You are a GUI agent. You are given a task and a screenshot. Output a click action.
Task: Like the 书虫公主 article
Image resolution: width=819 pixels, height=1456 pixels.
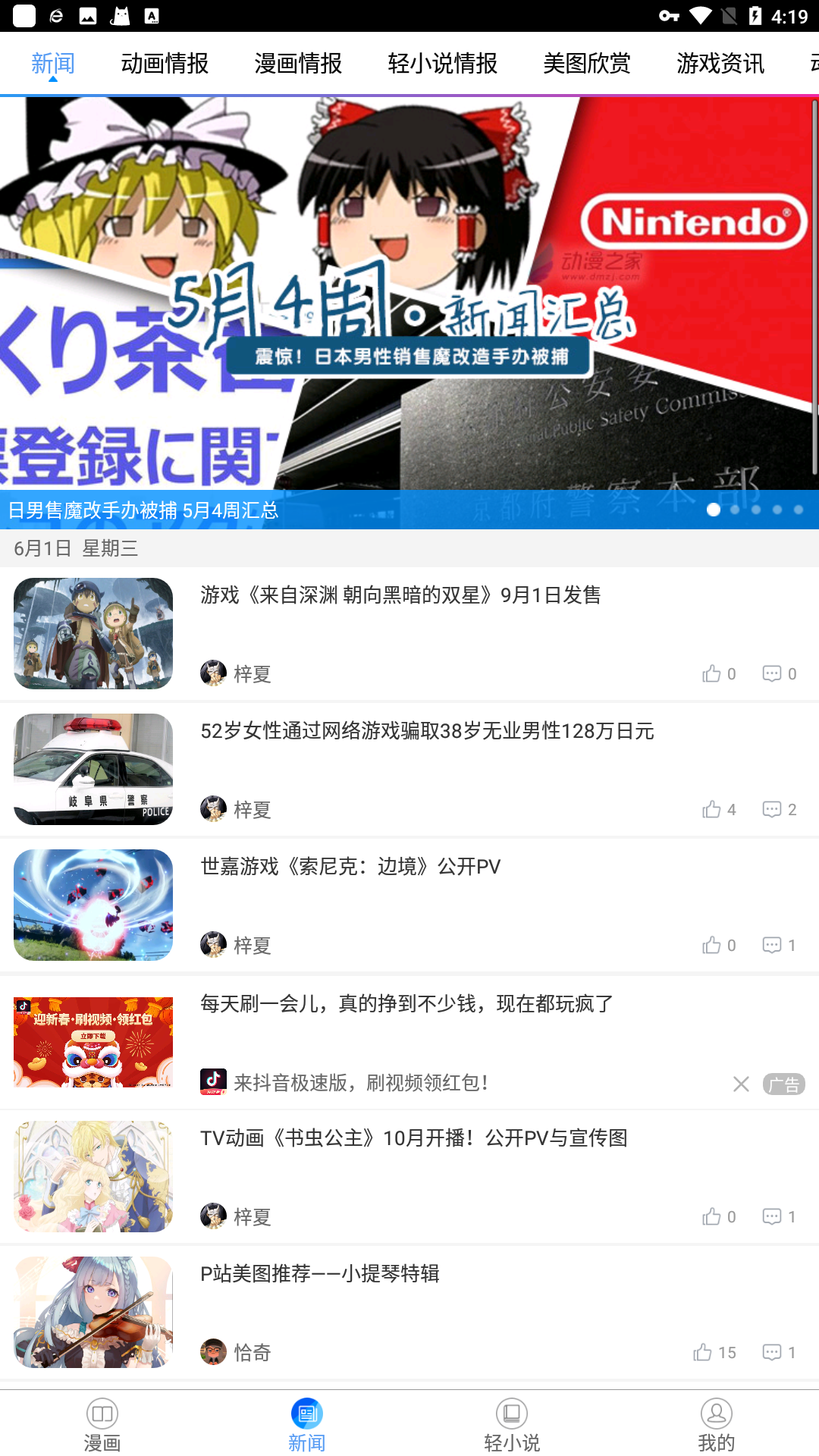point(711,1216)
